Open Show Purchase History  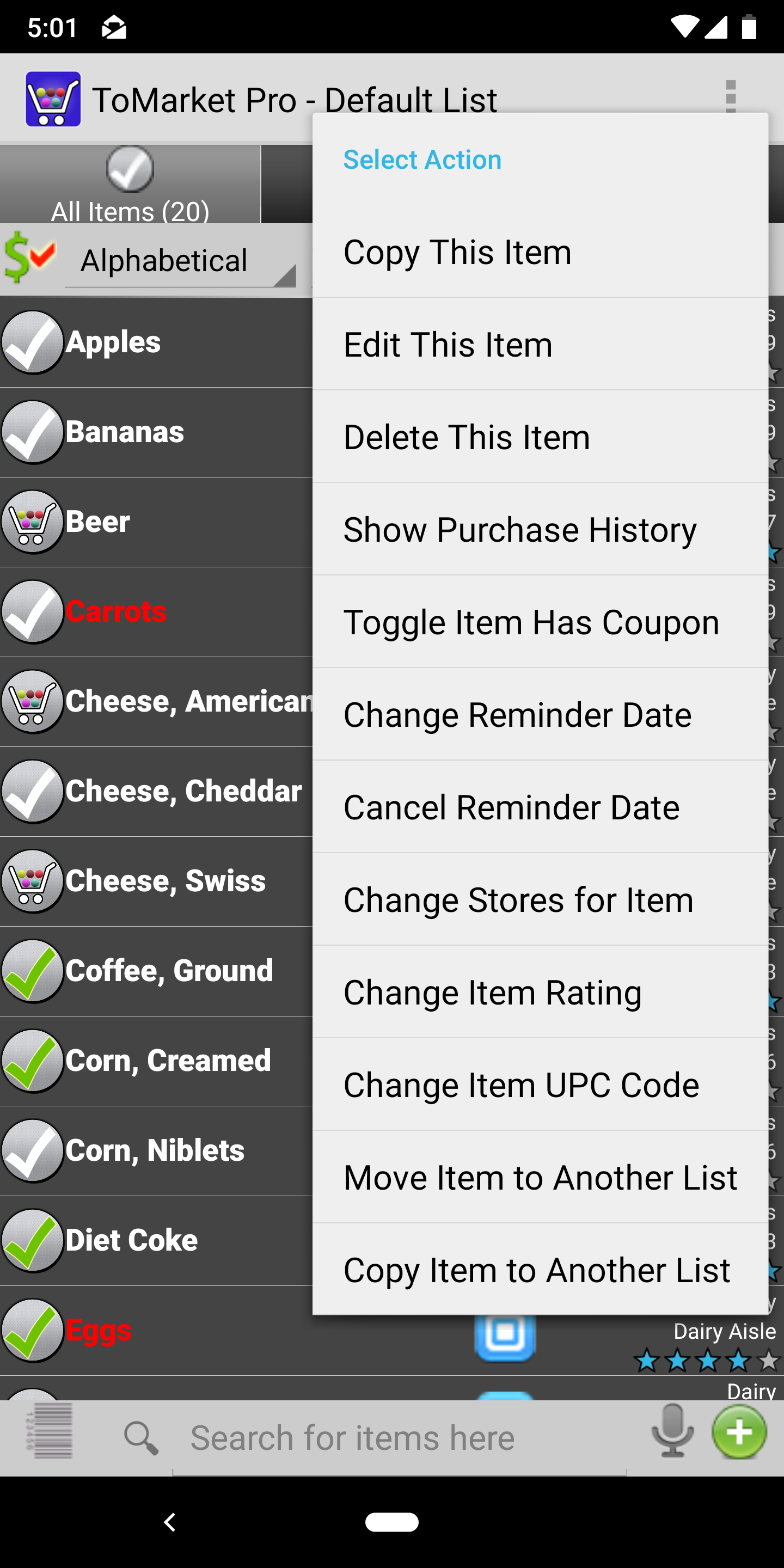point(540,530)
